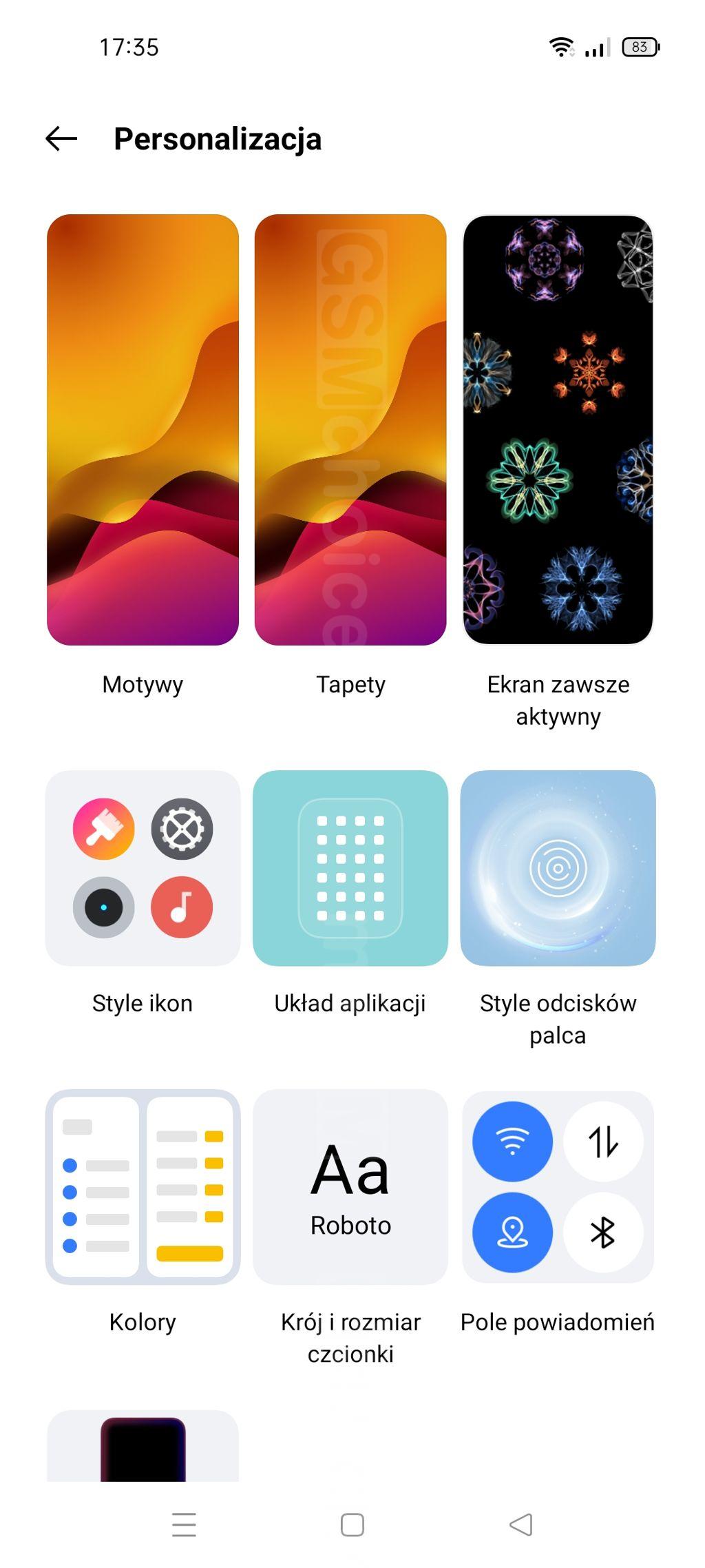This screenshot has height=1568, width=705.
Task: Open Krój i rozmiar czcionki
Action: 350,1186
